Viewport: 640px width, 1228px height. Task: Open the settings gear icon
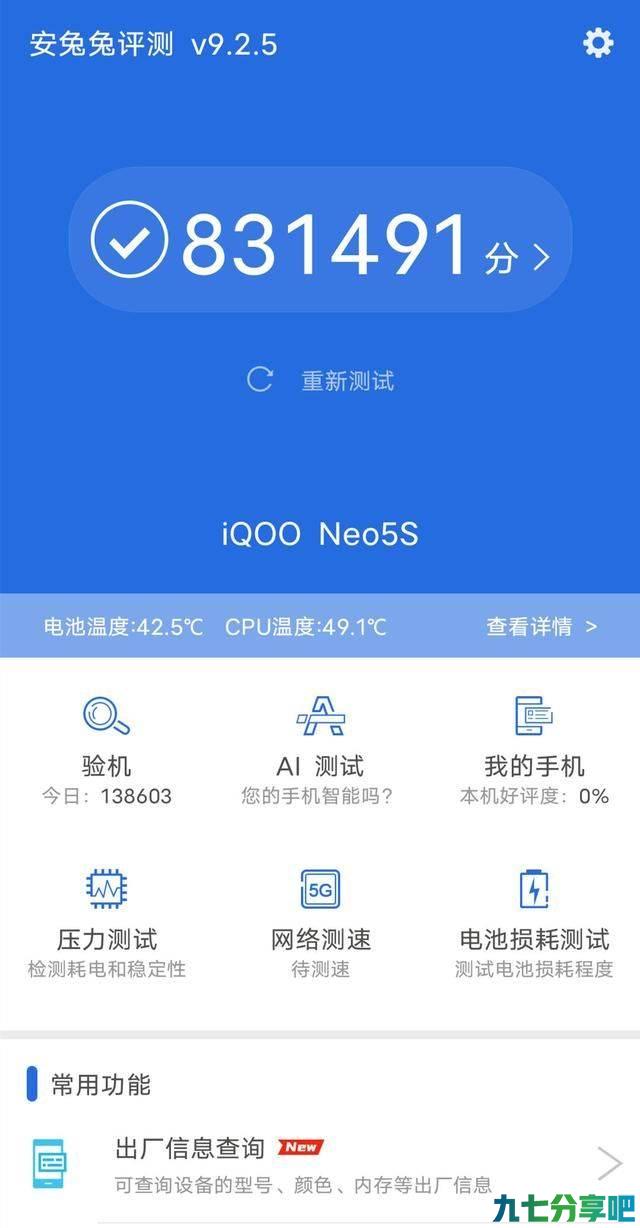coord(598,43)
